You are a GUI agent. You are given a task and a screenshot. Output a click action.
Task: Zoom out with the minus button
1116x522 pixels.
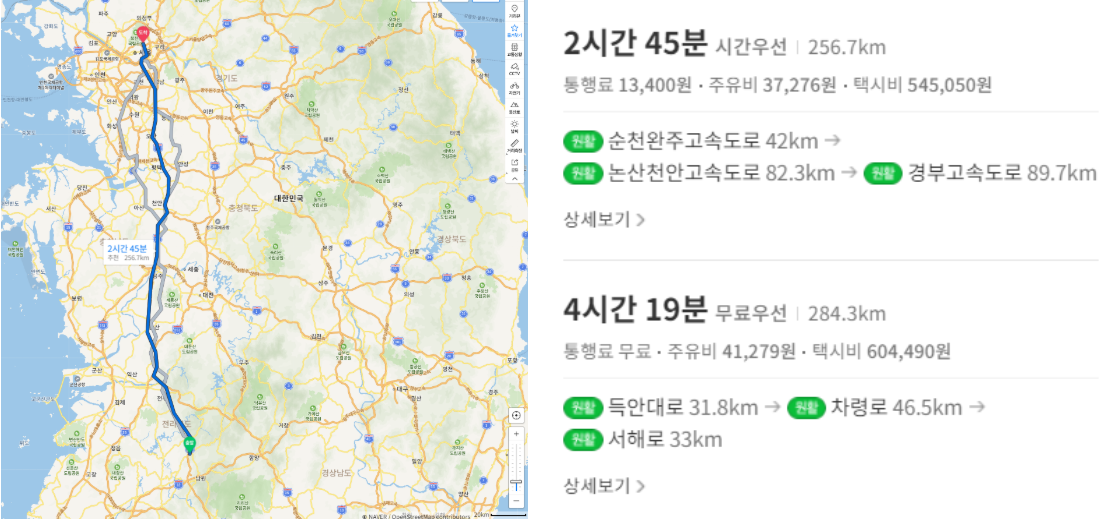(x=516, y=501)
